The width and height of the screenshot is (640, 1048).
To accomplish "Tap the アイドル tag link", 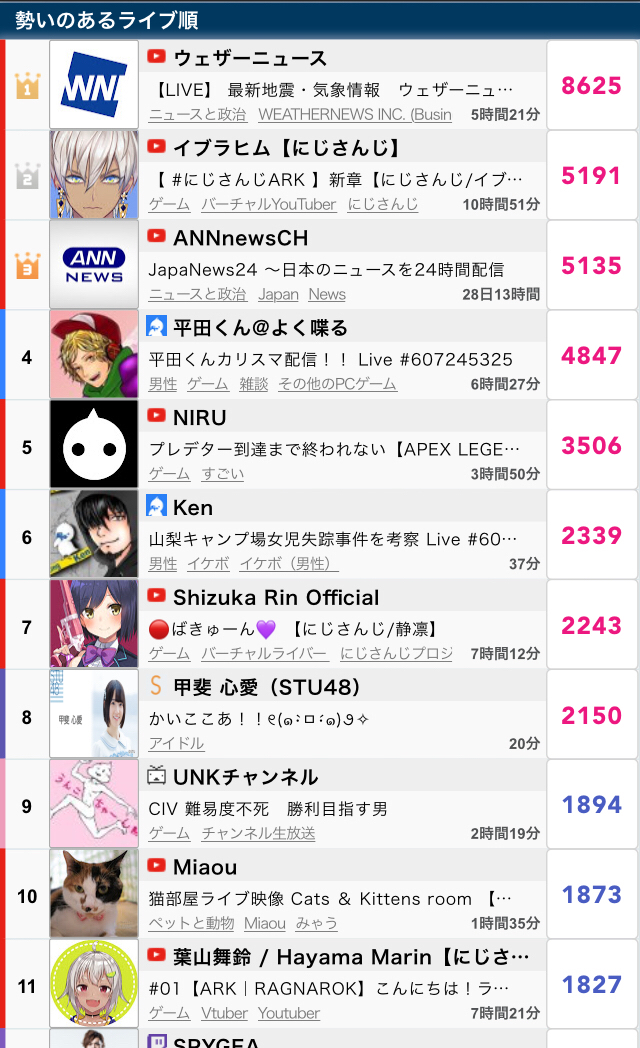I will tap(176, 743).
